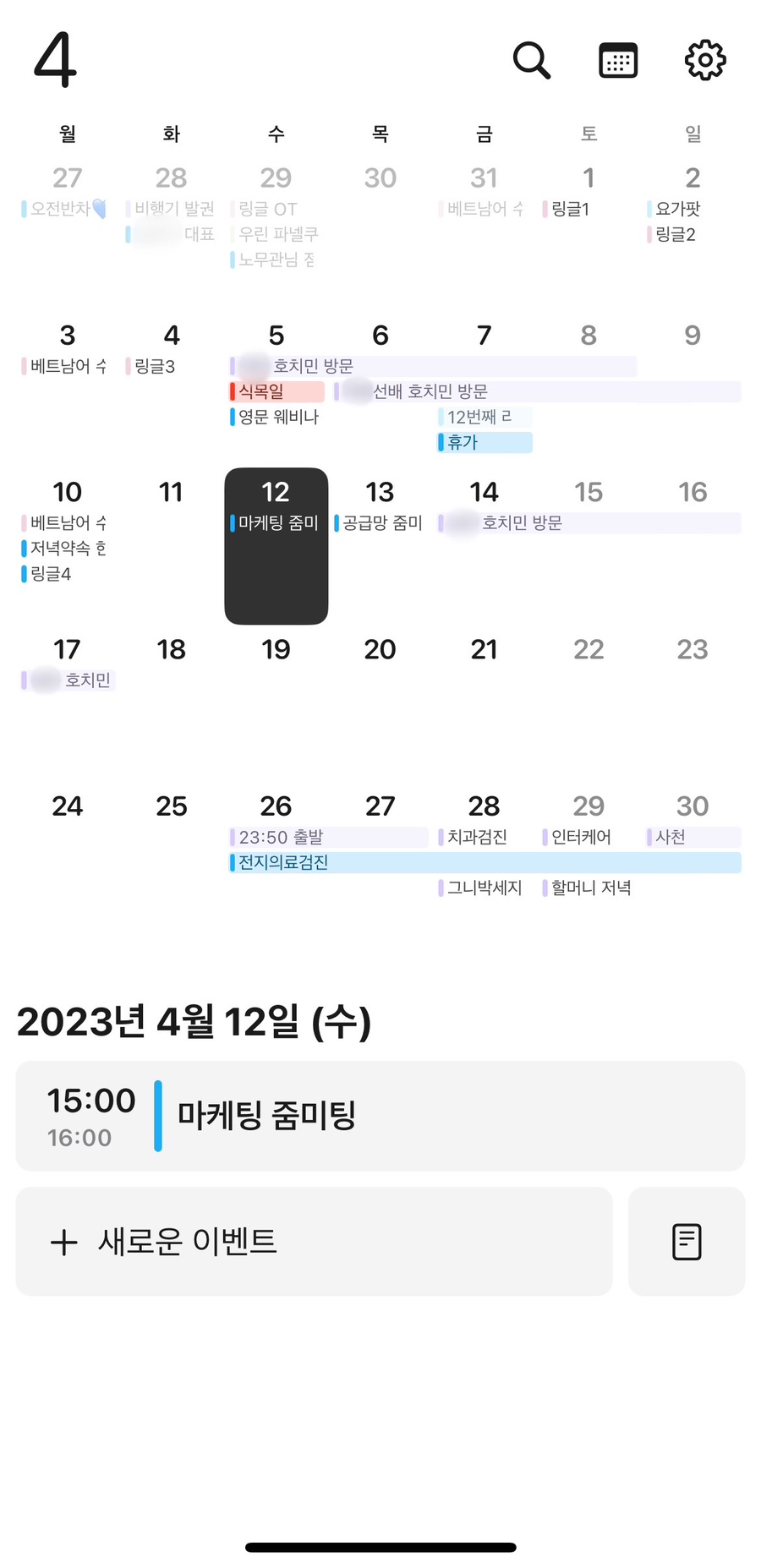Select April 24 on the calendar
The height and width of the screenshot is (1568, 761).
coord(68,806)
